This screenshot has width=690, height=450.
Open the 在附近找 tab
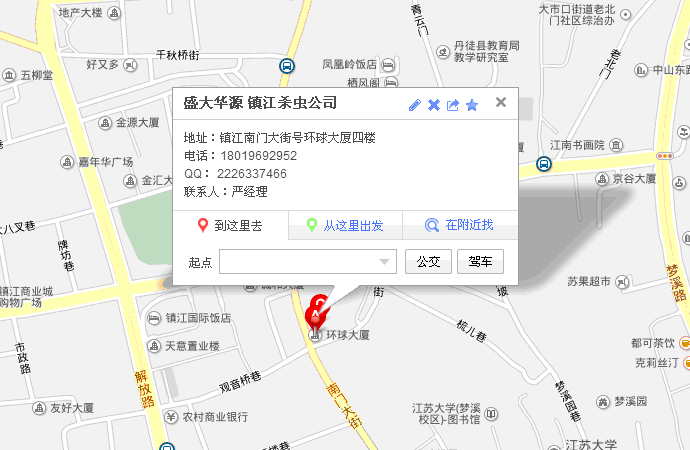point(460,226)
